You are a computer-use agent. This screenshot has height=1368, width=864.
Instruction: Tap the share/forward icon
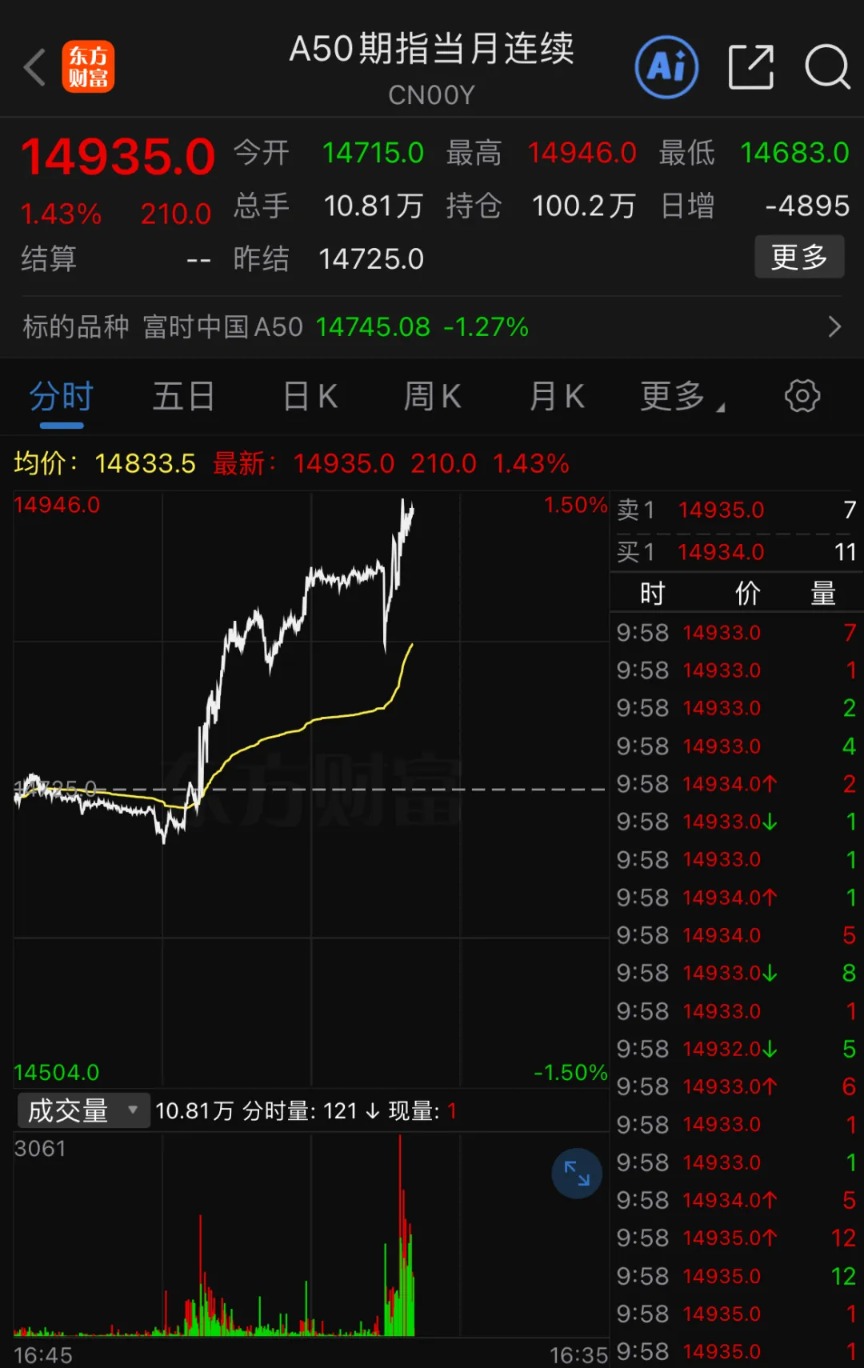click(x=751, y=67)
